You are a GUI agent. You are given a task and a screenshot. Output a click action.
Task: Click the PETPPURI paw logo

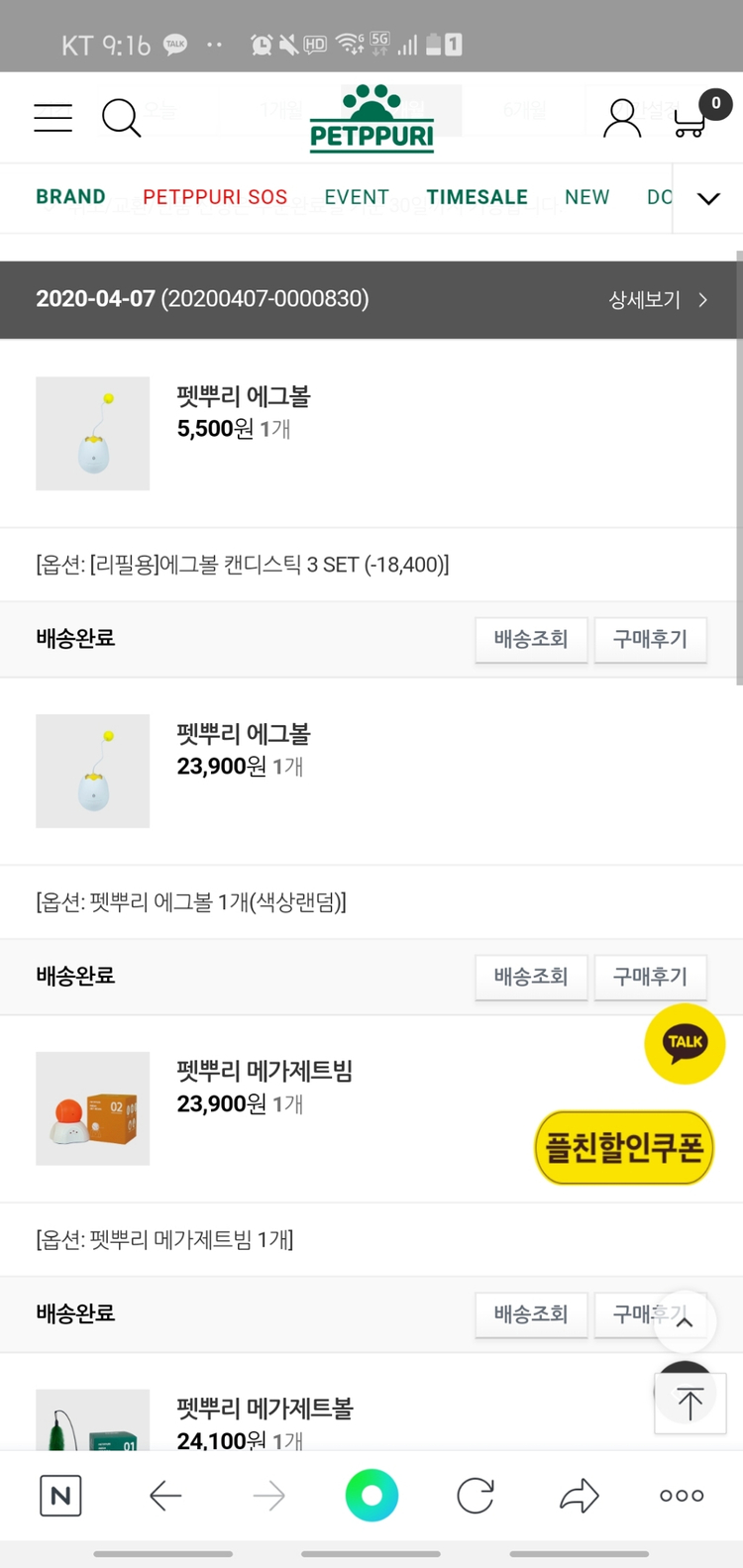[x=371, y=116]
